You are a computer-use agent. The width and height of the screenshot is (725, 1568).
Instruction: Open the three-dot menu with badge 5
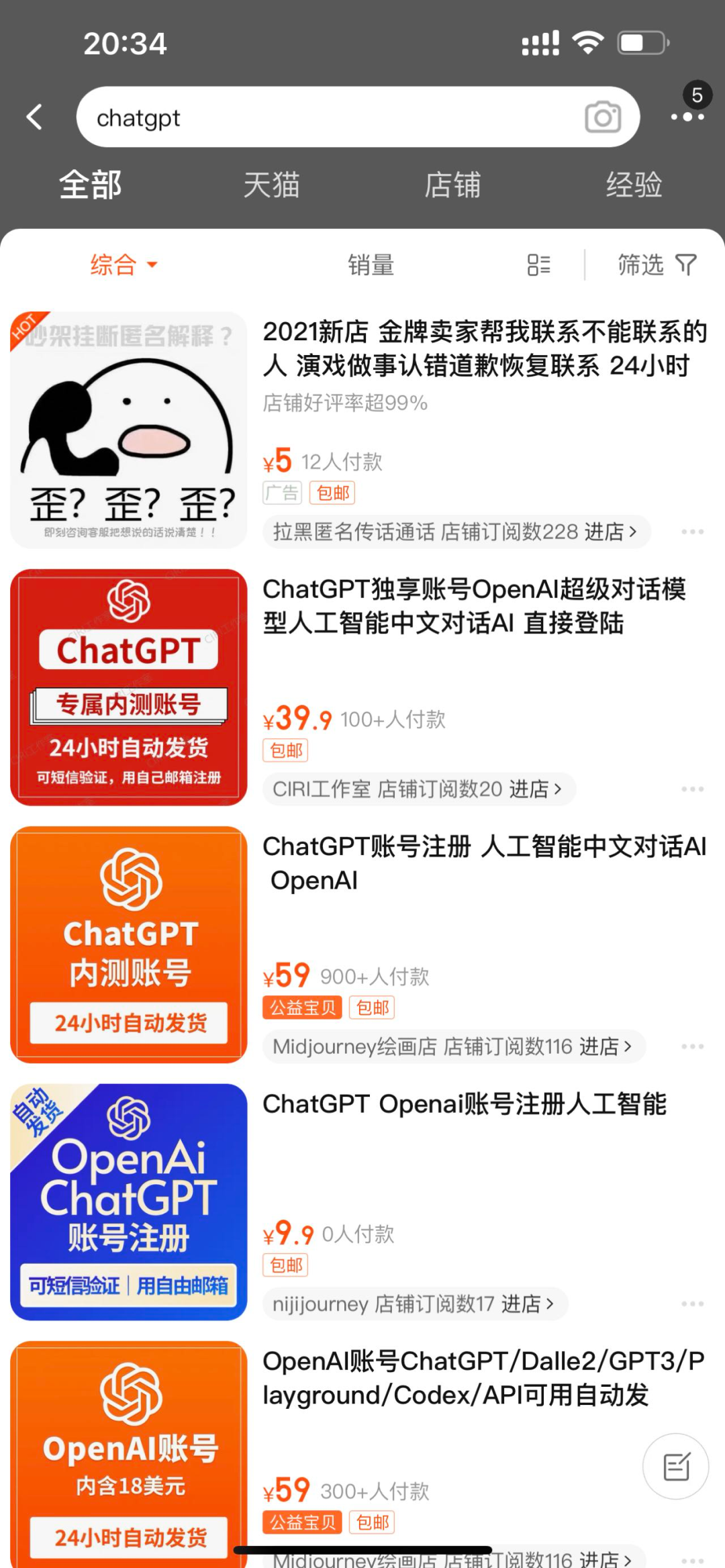point(687,115)
